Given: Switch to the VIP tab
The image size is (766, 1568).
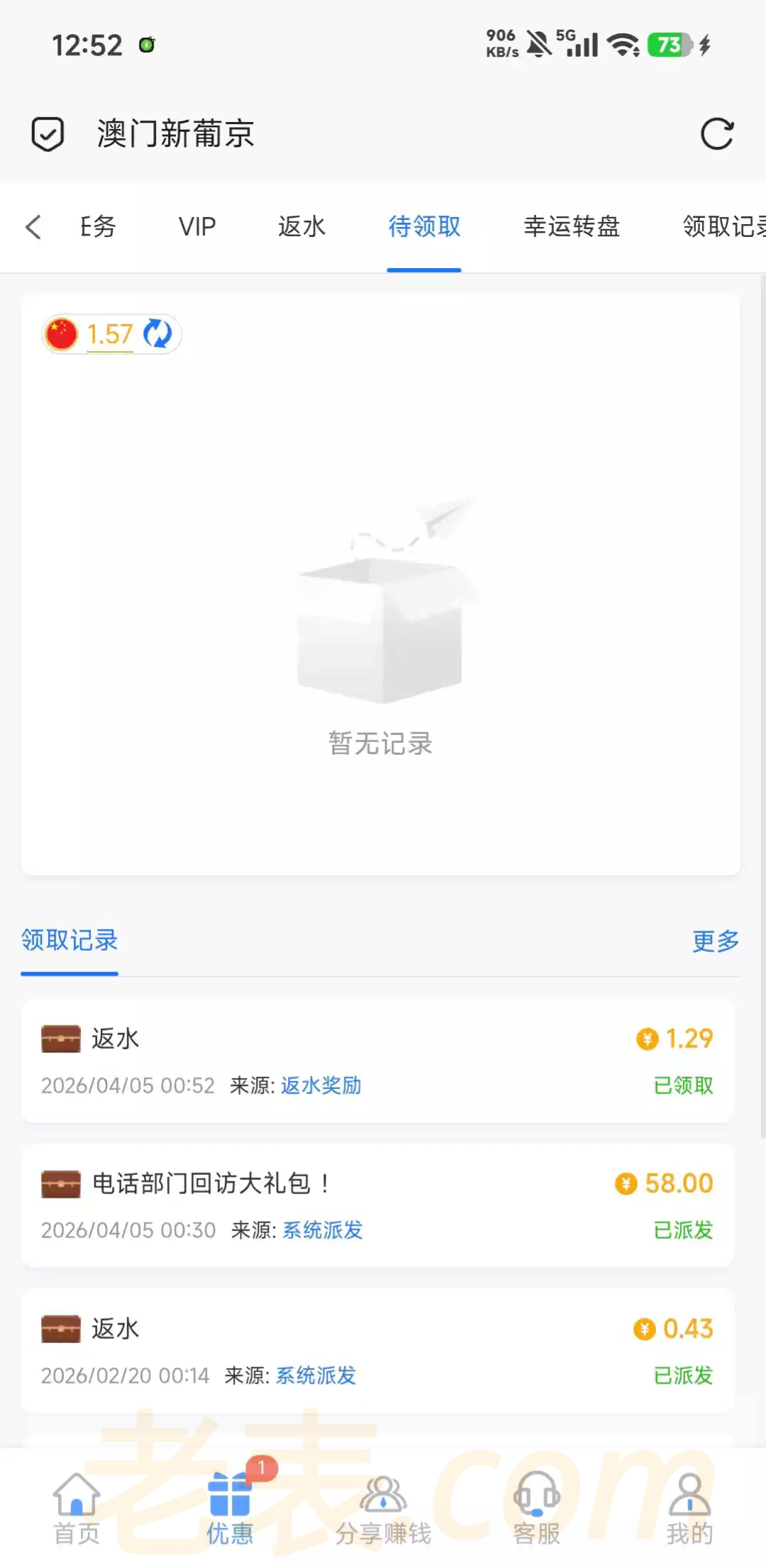Looking at the screenshot, I should 197,227.
